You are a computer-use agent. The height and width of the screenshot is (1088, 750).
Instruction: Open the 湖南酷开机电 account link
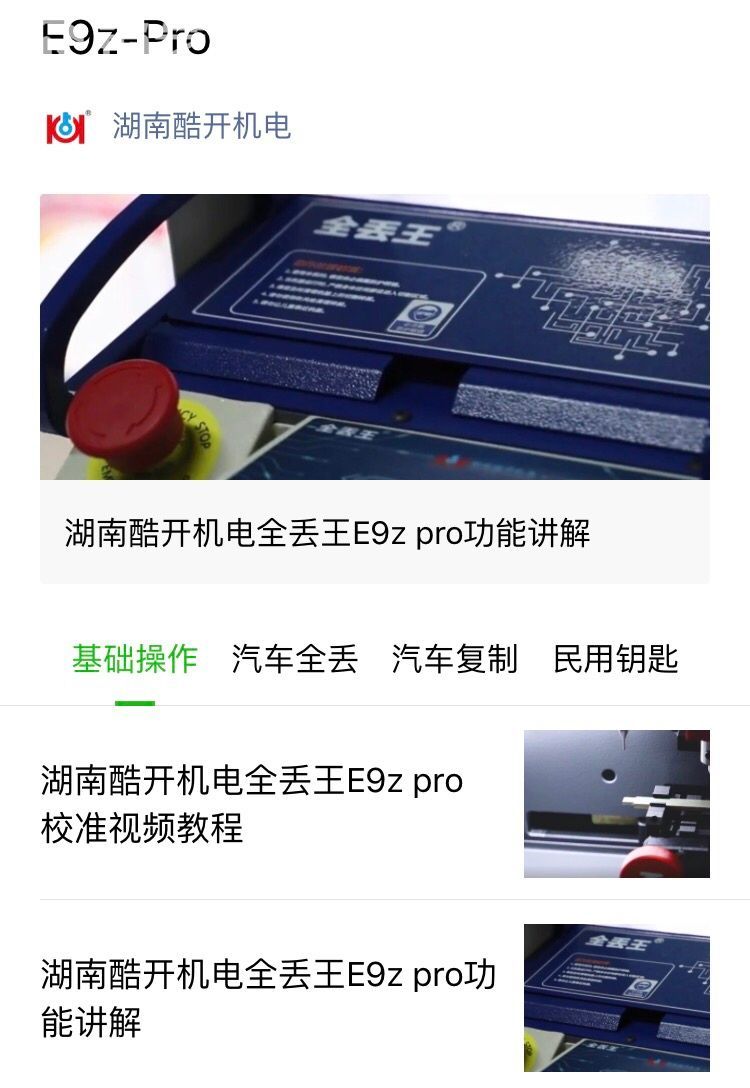coord(200,127)
